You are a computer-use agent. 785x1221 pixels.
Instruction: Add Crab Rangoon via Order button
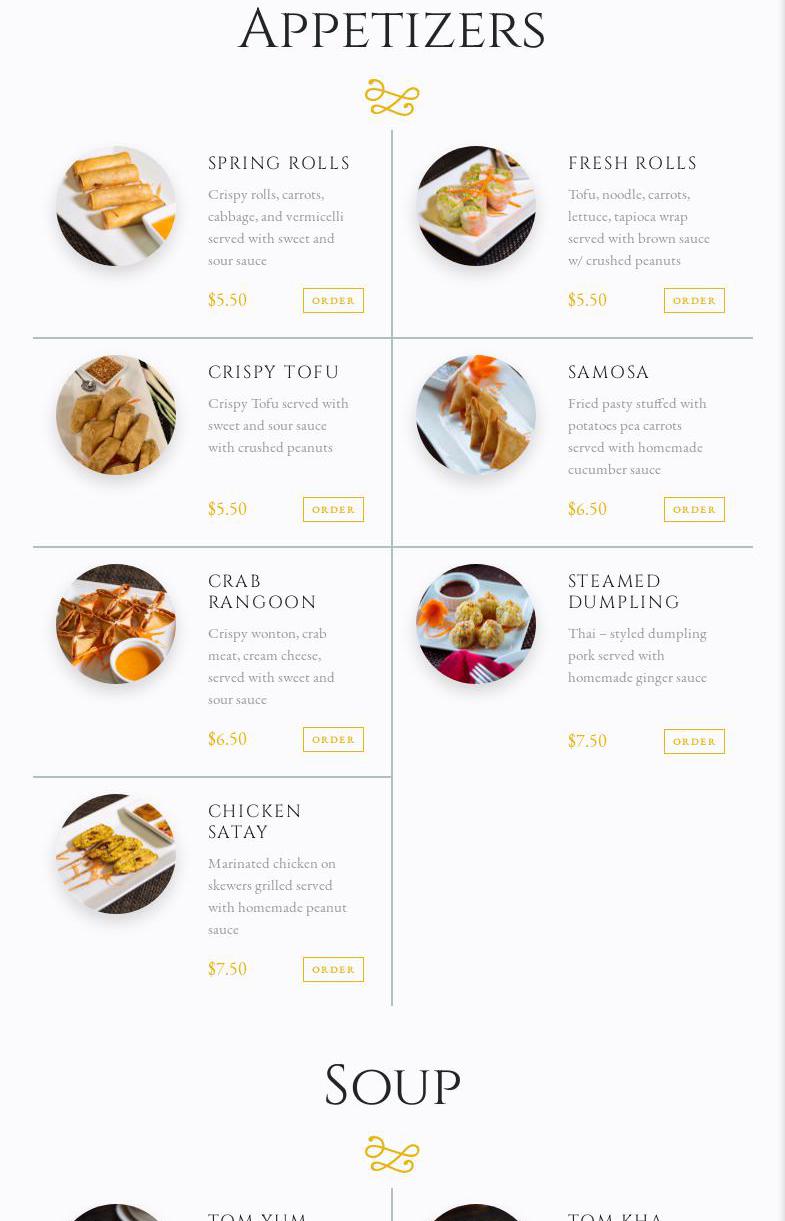pos(333,739)
